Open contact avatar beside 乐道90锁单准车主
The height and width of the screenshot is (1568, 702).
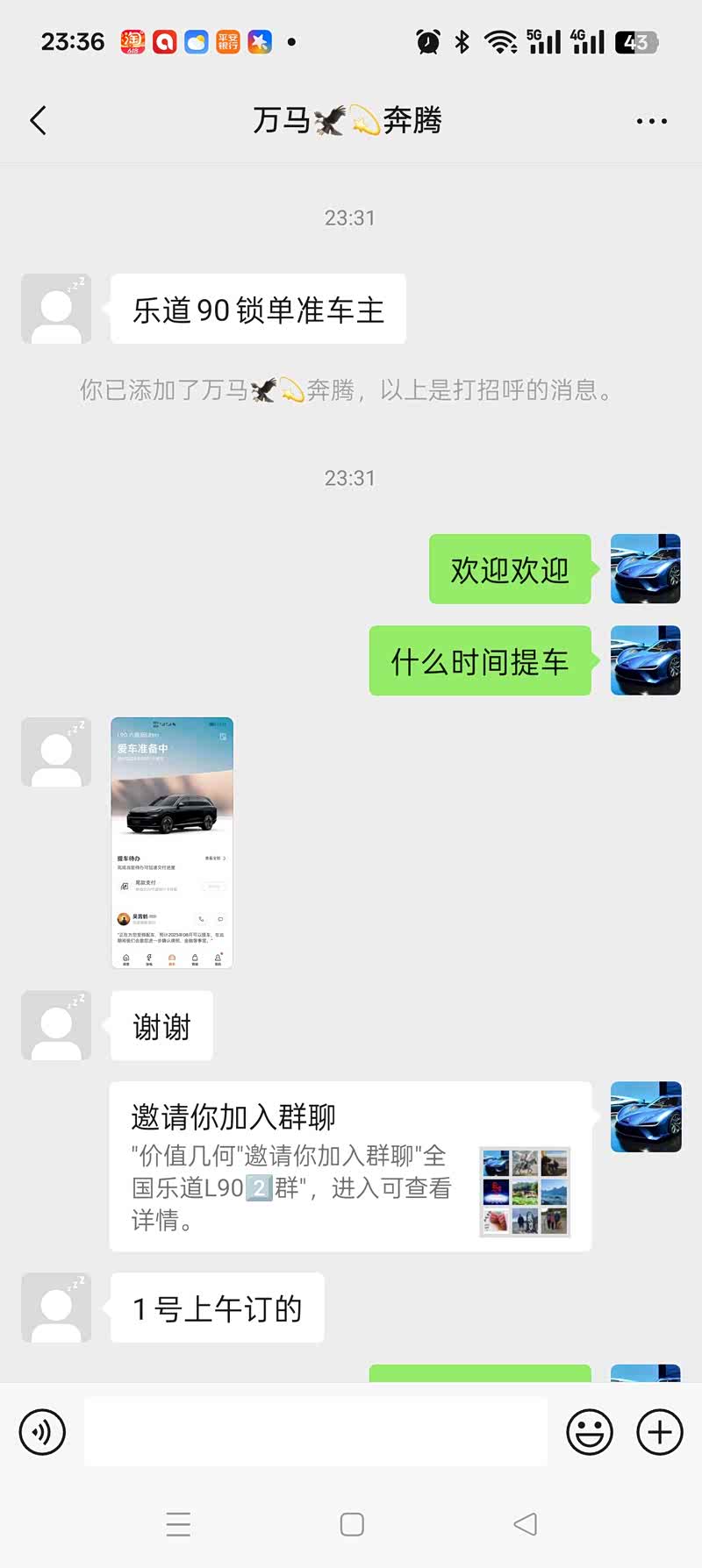click(56, 309)
